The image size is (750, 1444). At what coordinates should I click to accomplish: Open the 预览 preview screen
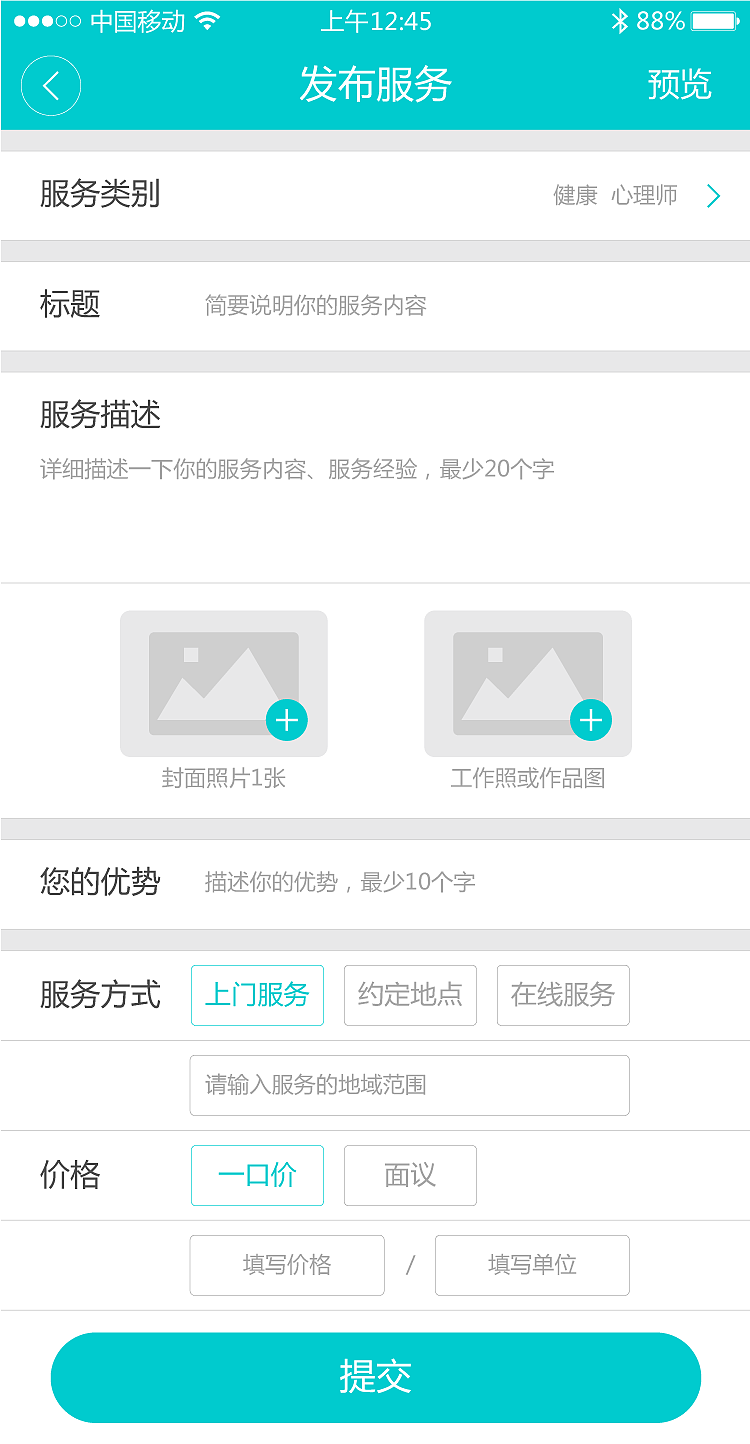[x=679, y=86]
